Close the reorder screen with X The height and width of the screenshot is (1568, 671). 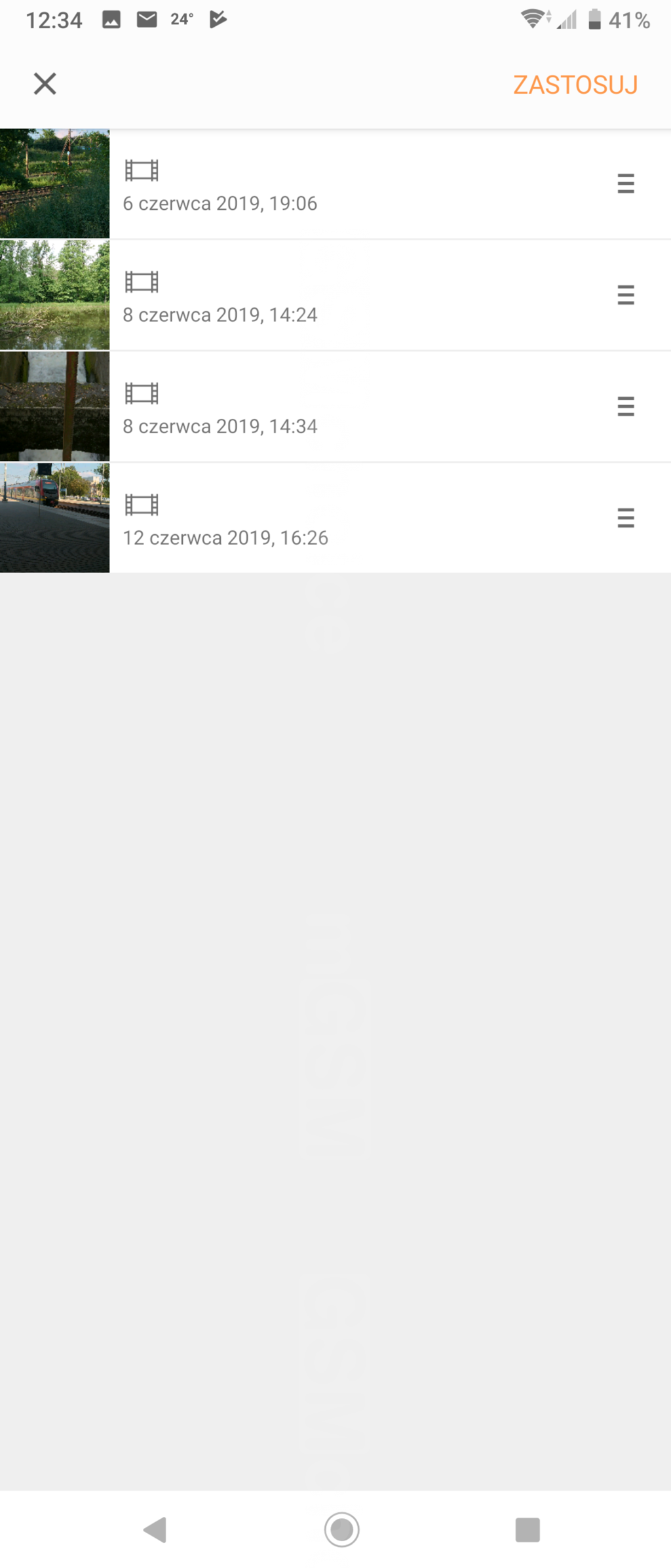click(45, 84)
